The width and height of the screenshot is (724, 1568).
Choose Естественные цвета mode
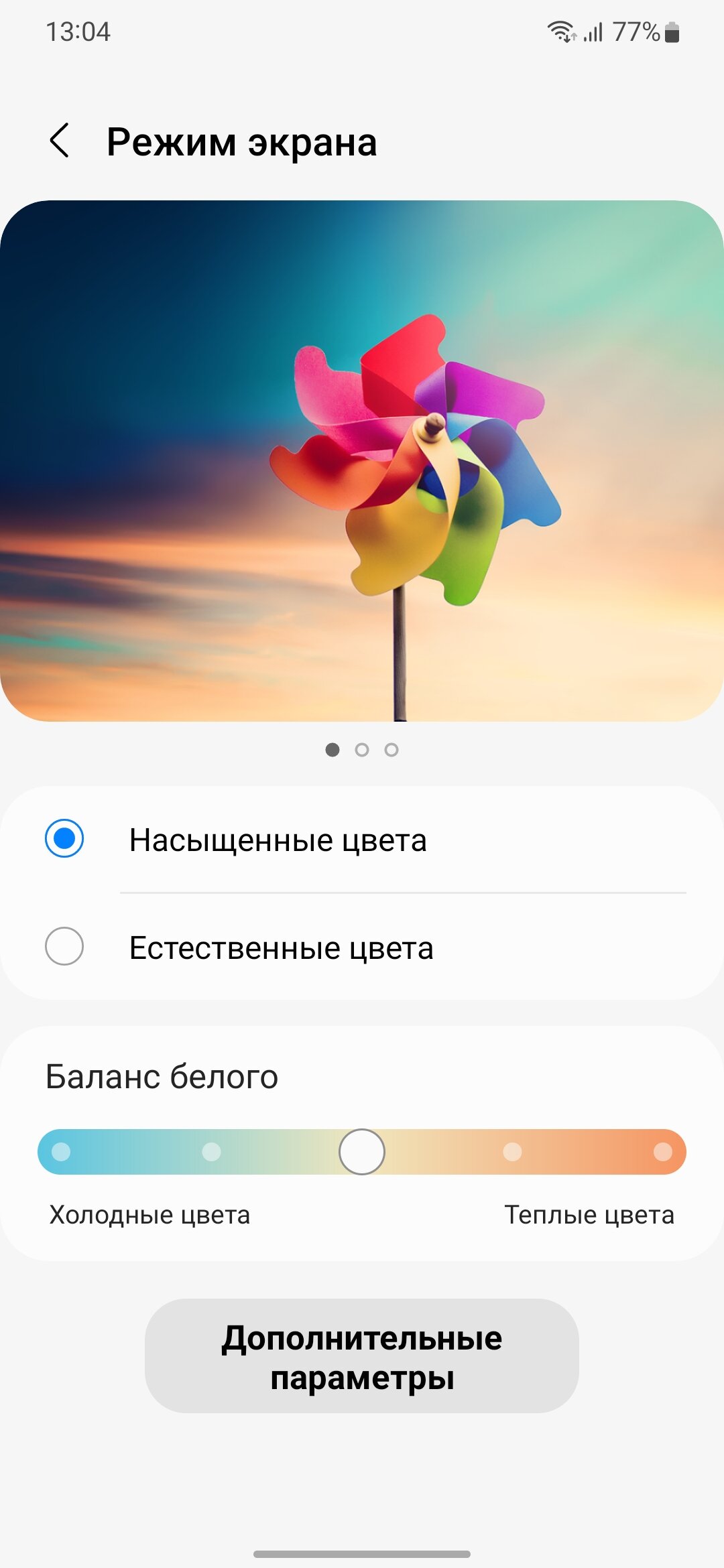coord(64,946)
